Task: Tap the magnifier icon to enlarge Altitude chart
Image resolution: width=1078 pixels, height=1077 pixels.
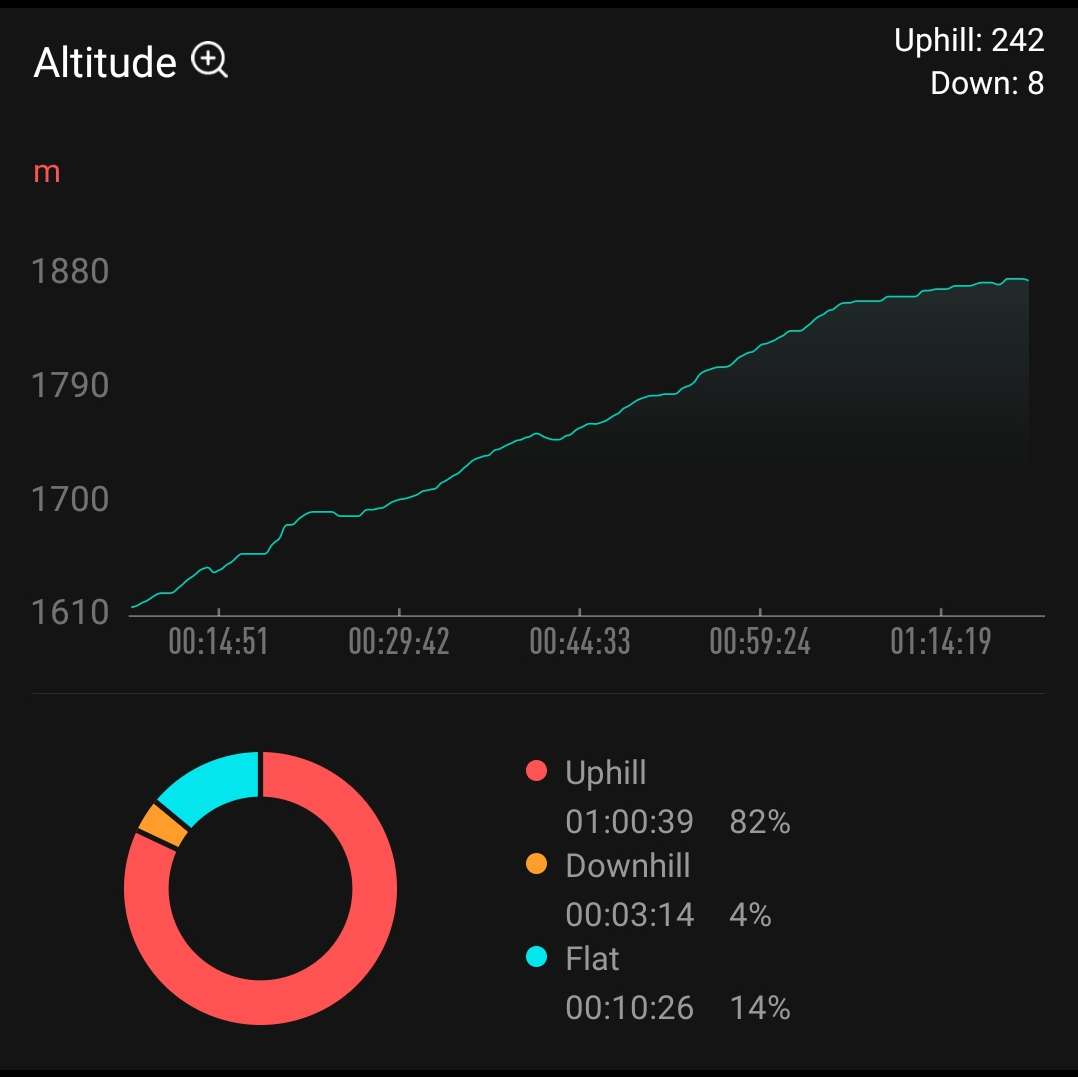Action: point(209,62)
